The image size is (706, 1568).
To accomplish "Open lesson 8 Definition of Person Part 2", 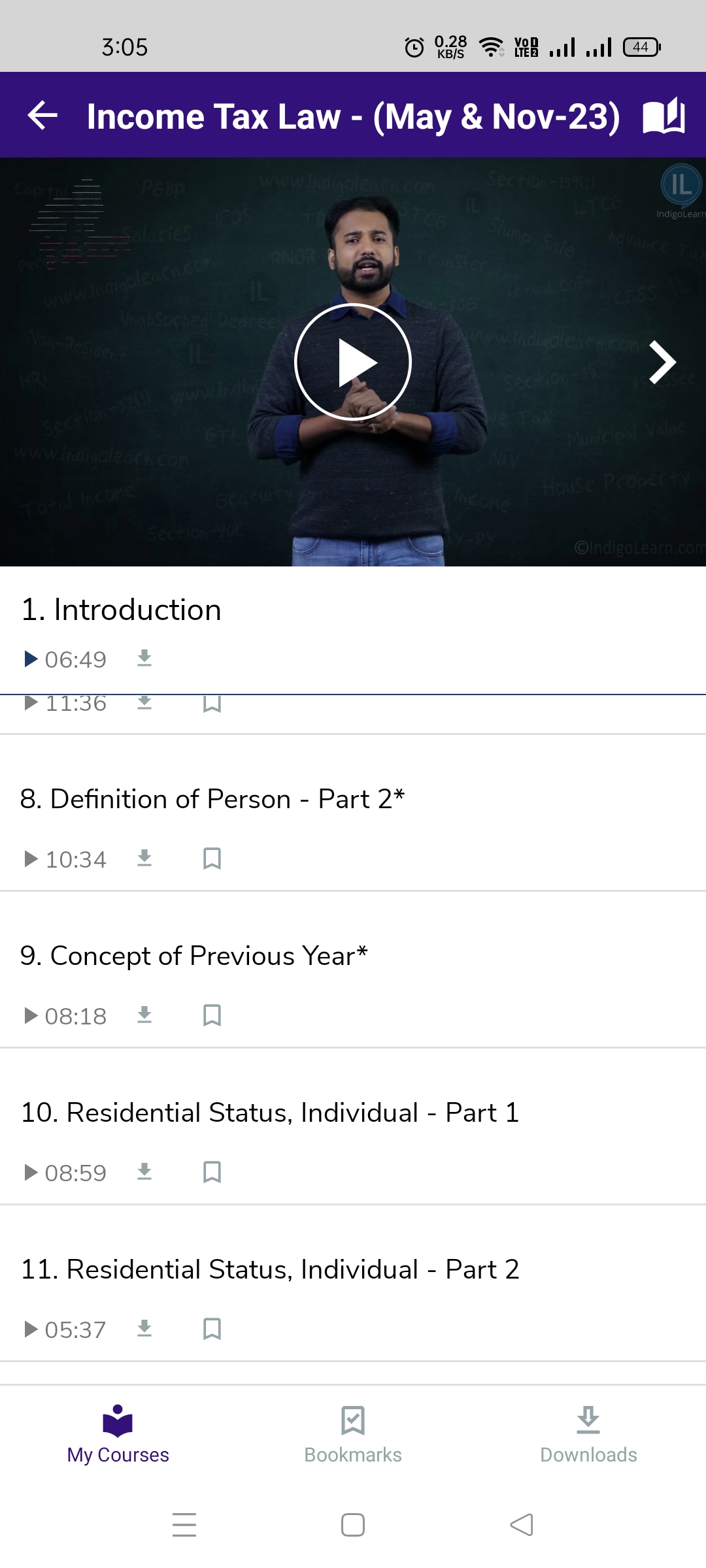I will point(212,799).
